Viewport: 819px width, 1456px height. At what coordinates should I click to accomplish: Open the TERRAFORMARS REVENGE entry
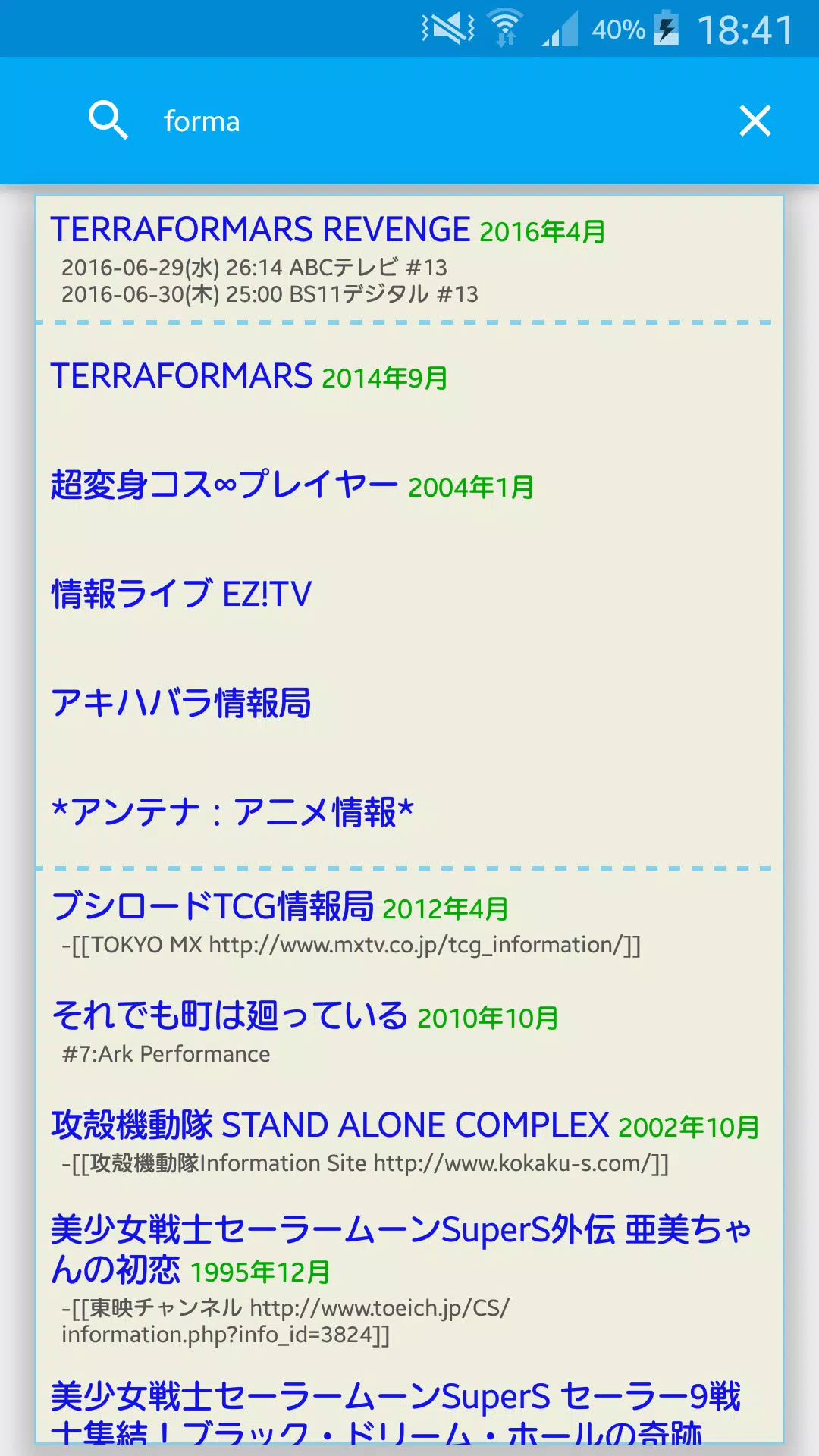pyautogui.click(x=258, y=229)
